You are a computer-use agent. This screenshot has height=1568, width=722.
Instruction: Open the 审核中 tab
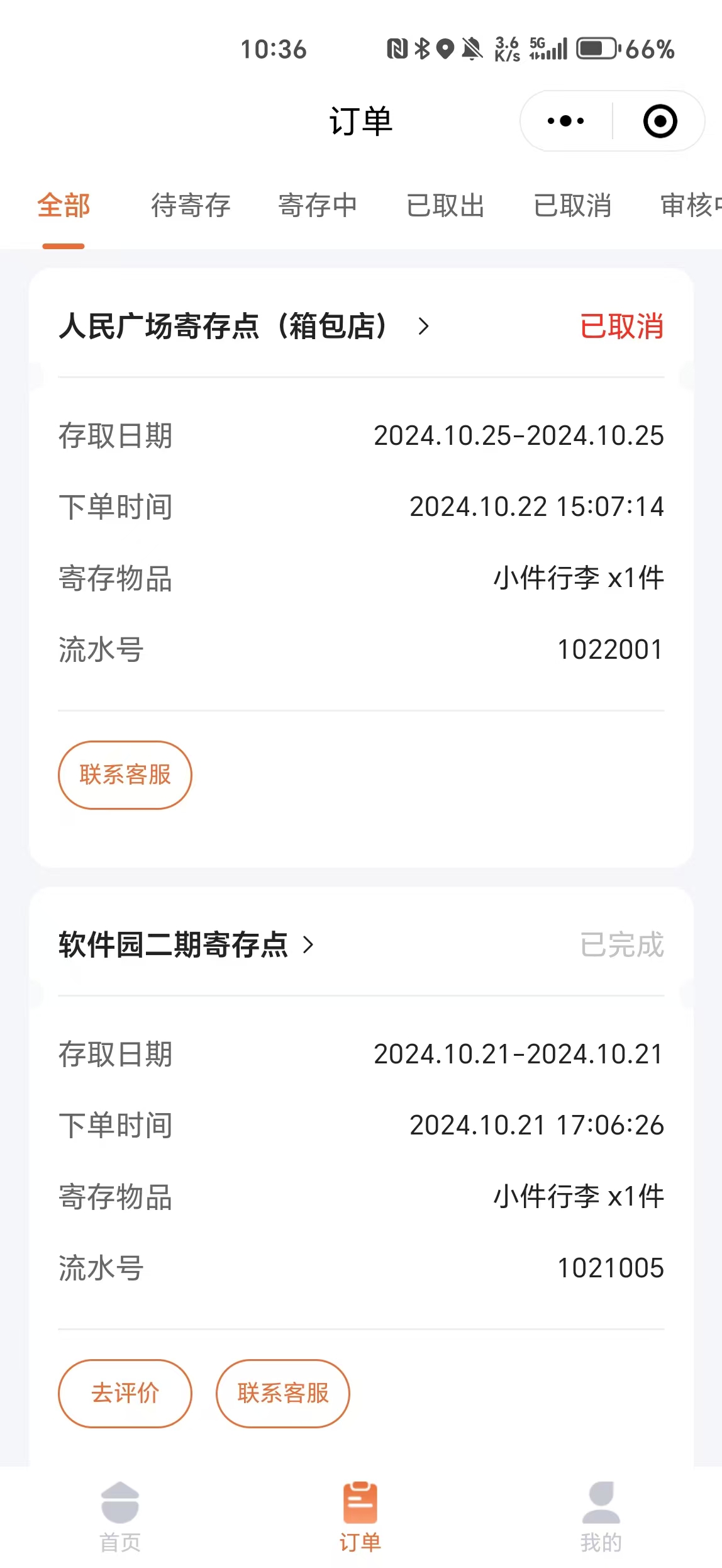click(x=691, y=206)
